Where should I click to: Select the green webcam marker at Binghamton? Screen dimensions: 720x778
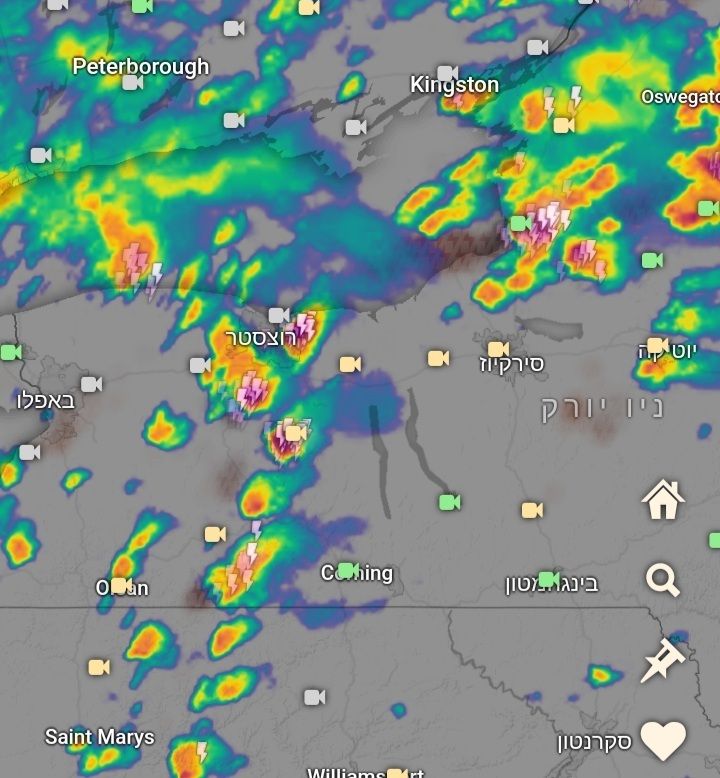[x=547, y=579]
